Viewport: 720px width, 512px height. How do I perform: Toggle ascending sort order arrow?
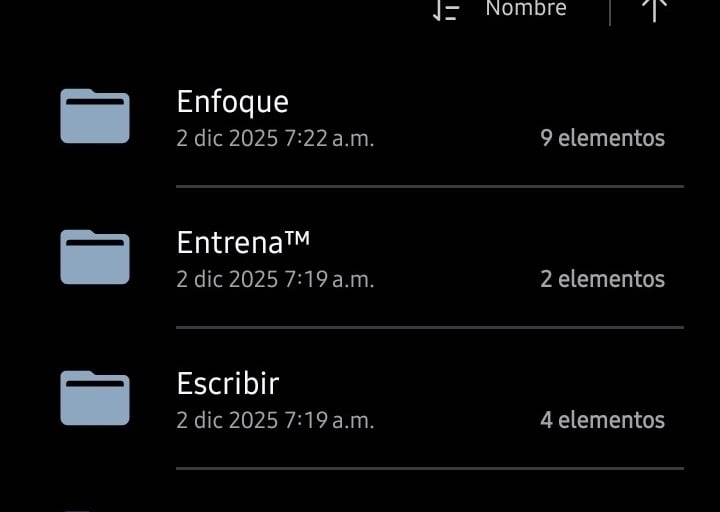coord(654,9)
